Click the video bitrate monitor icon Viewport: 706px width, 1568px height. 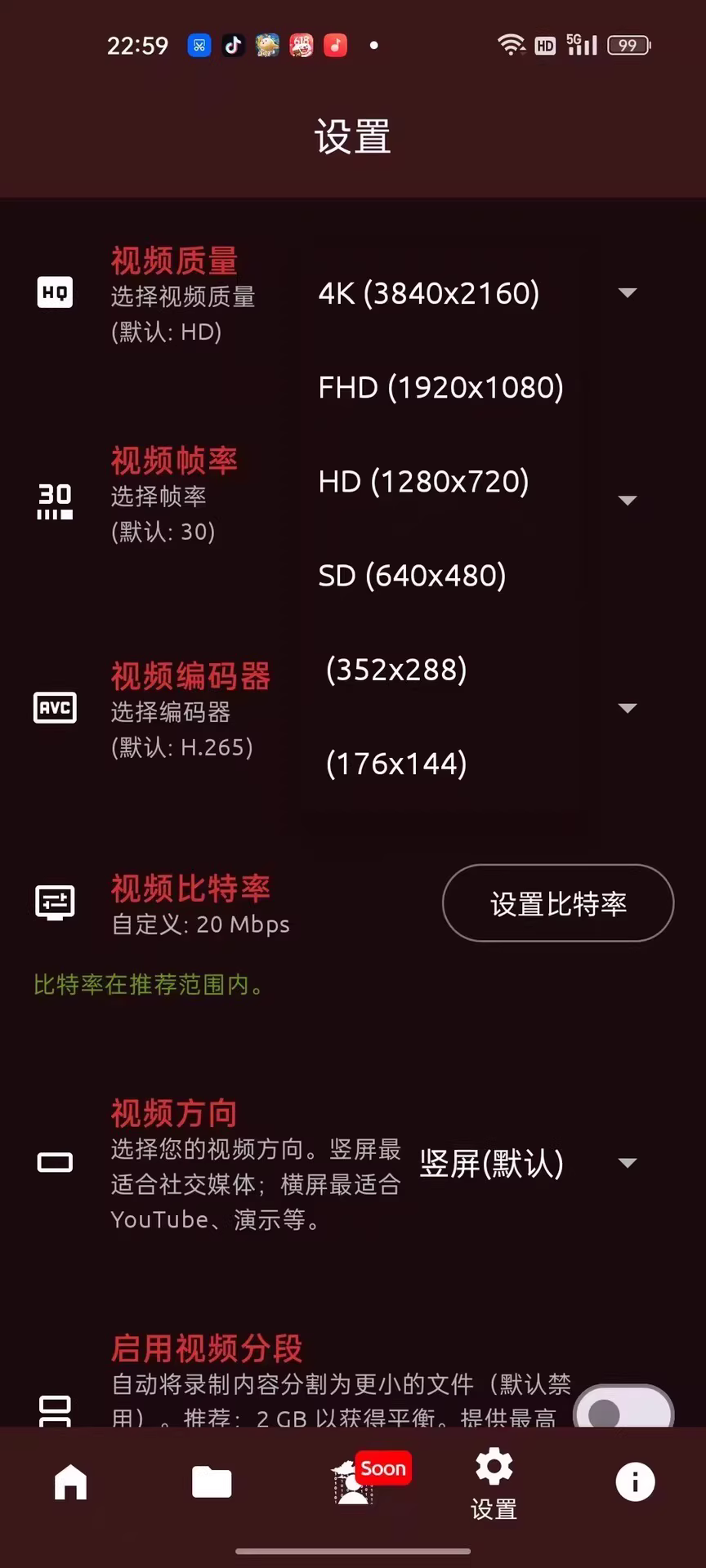(54, 901)
